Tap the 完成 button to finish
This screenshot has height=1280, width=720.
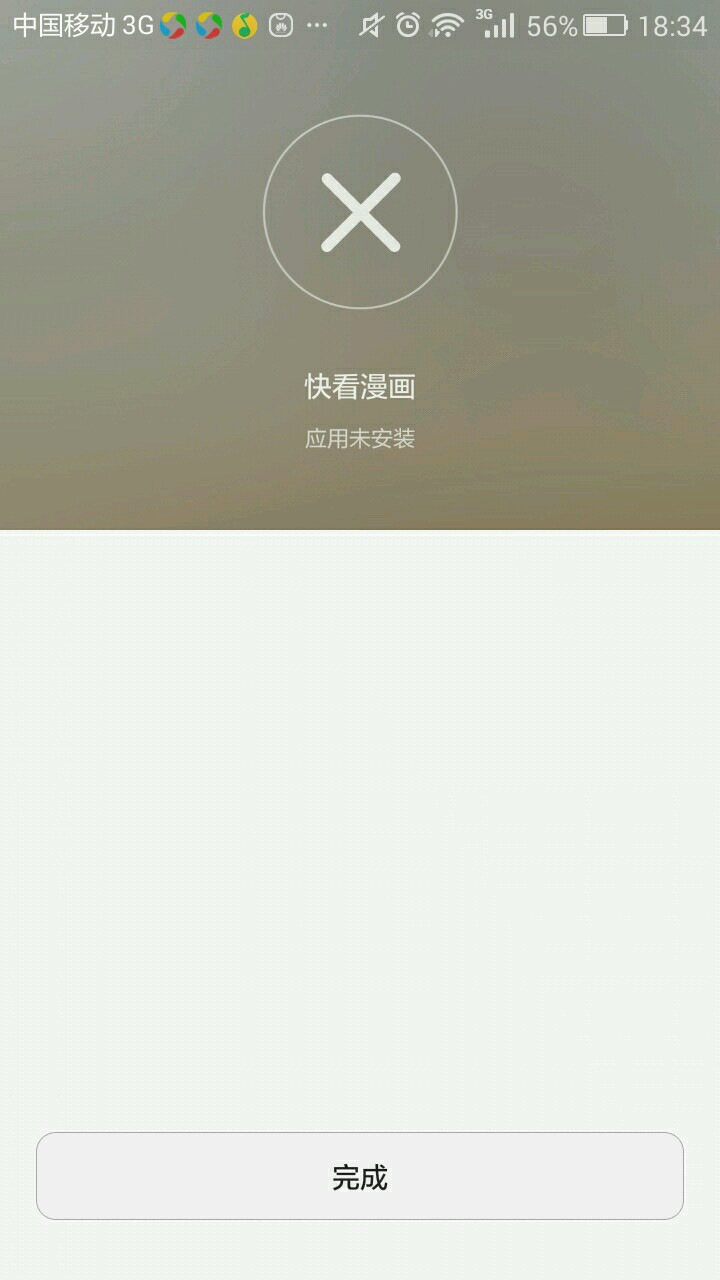point(360,1176)
